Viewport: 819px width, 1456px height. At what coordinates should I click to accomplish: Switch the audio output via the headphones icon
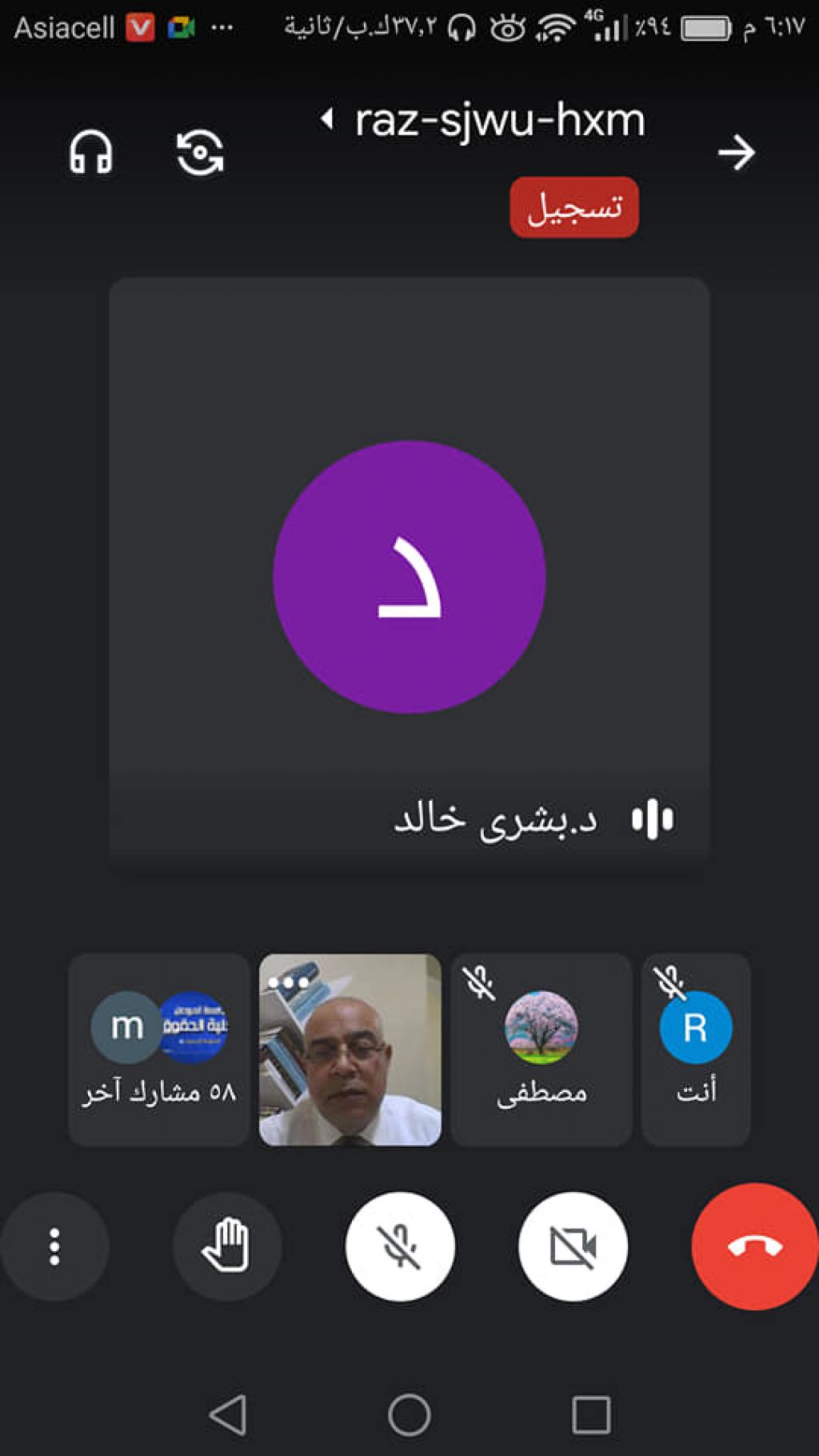pos(90,152)
